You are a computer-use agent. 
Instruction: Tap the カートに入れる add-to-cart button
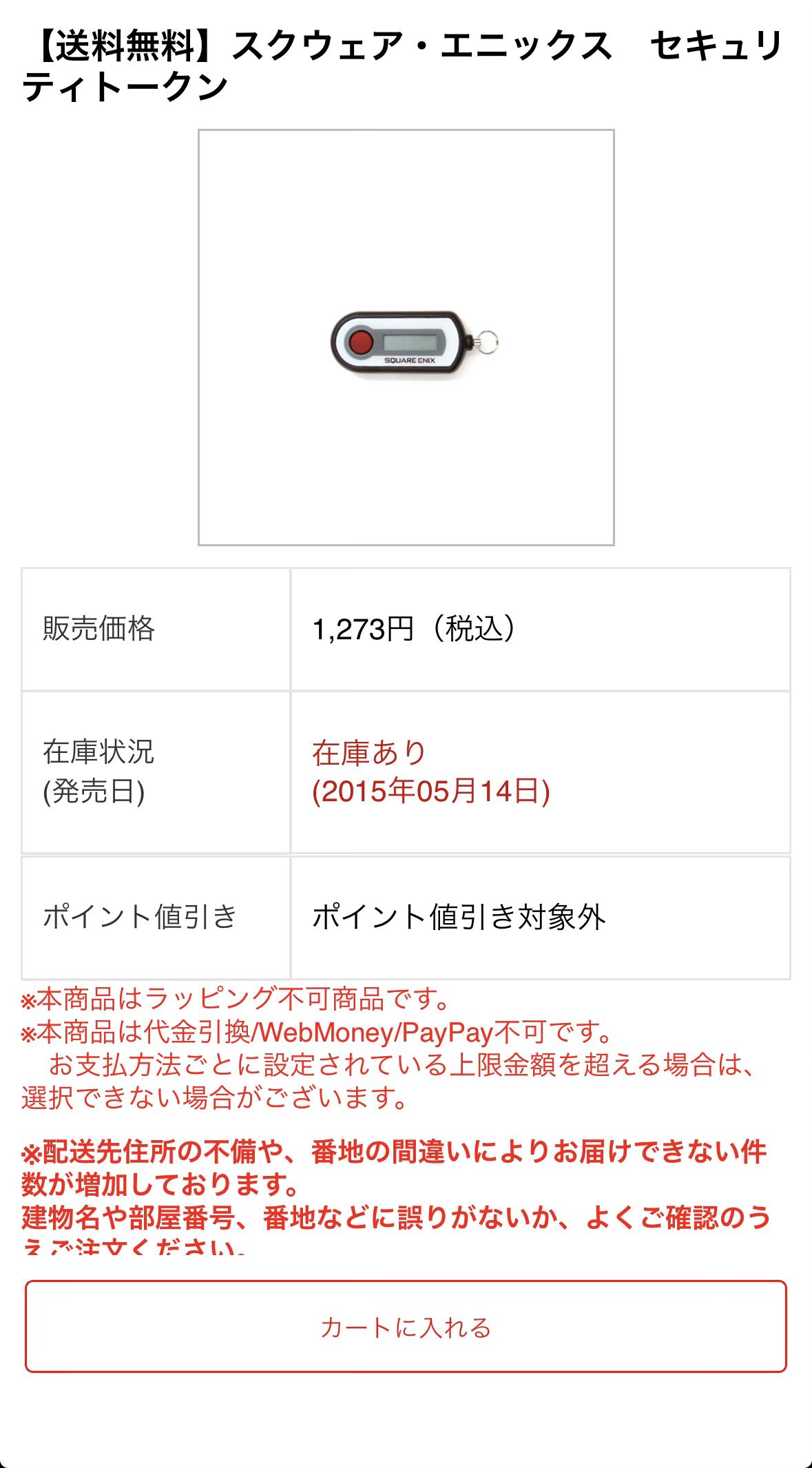click(x=406, y=1326)
